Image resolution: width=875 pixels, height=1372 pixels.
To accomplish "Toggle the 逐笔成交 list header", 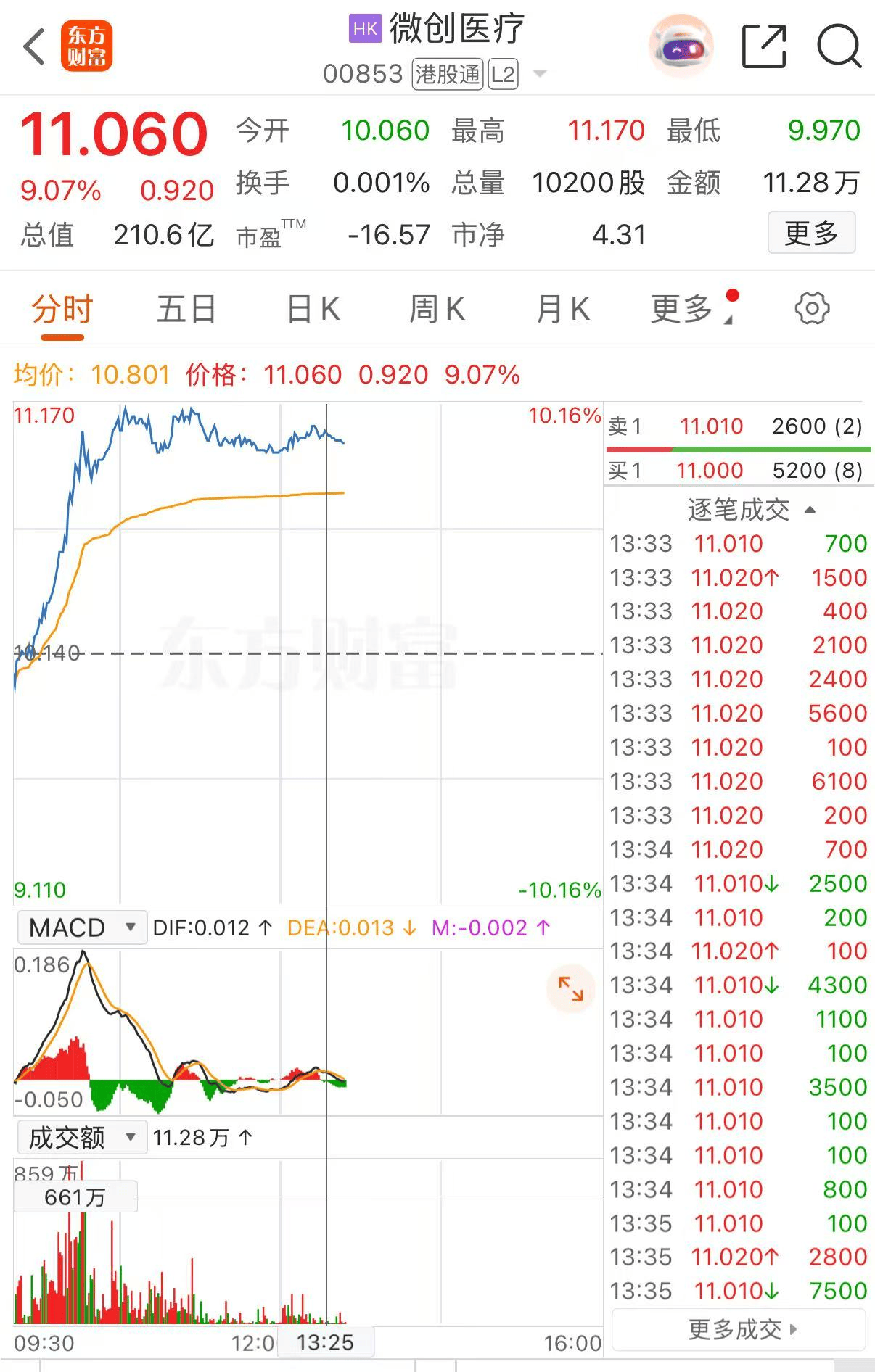I will pos(750,510).
